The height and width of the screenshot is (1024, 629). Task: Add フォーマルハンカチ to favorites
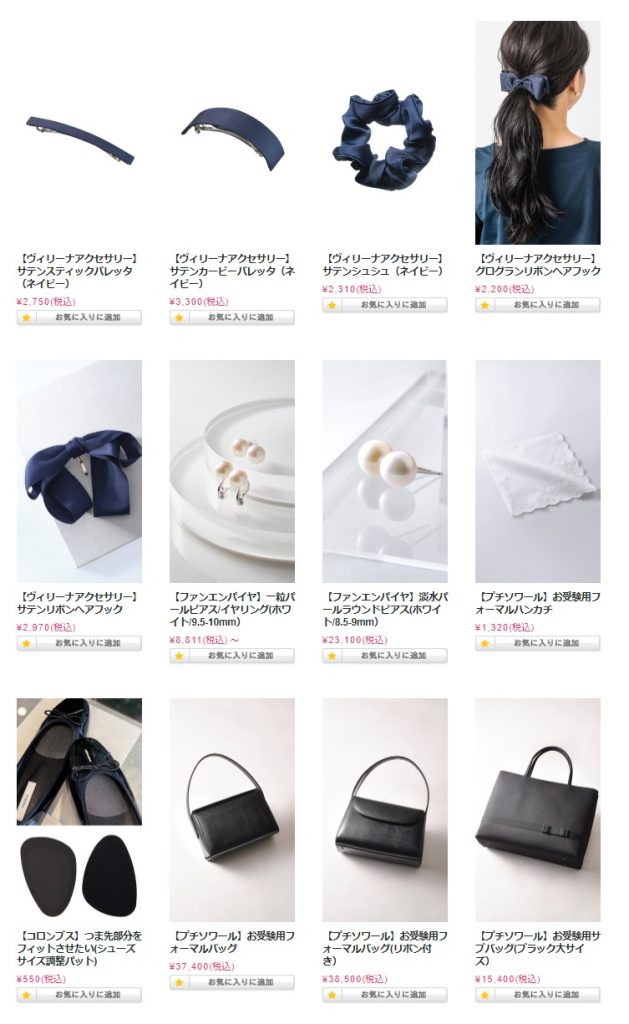(537, 643)
